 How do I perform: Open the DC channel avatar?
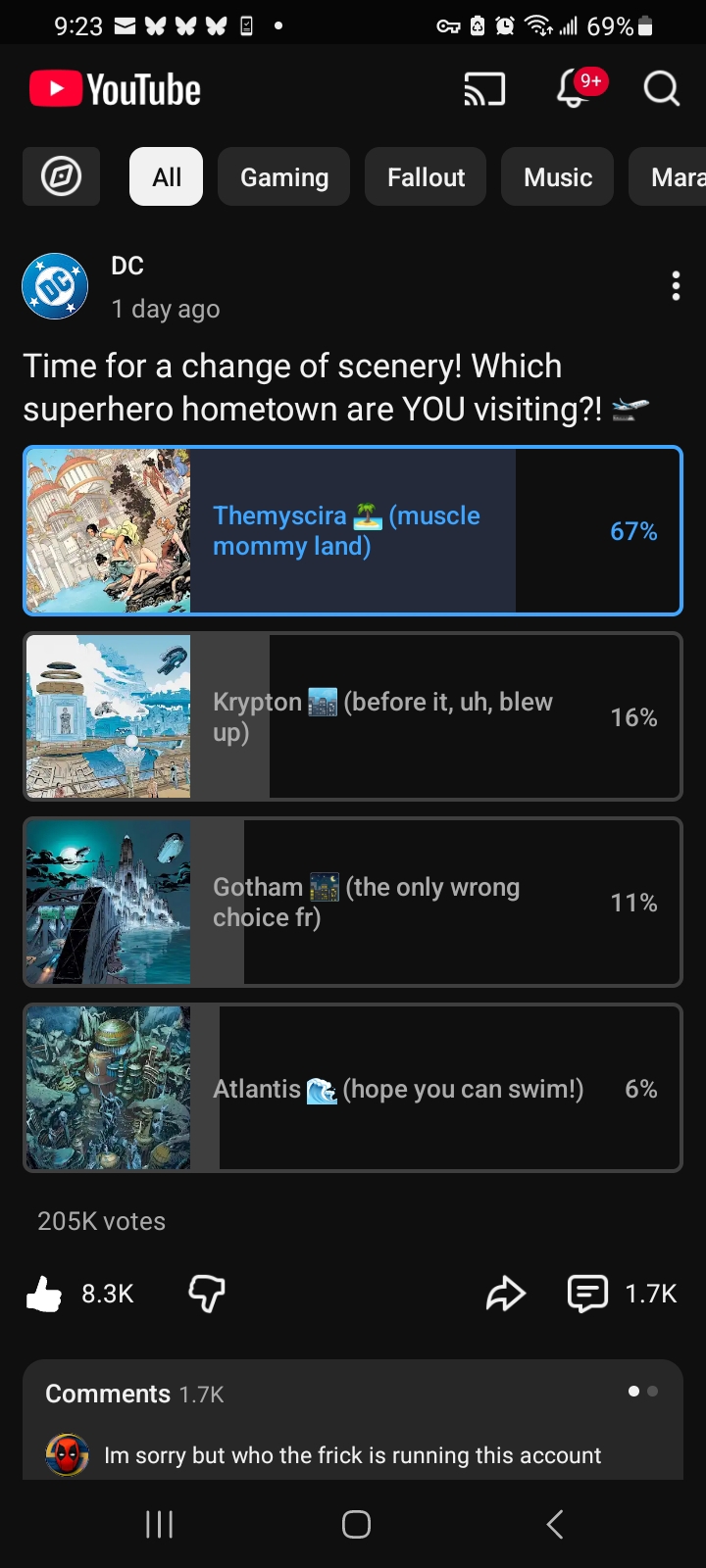tap(55, 286)
